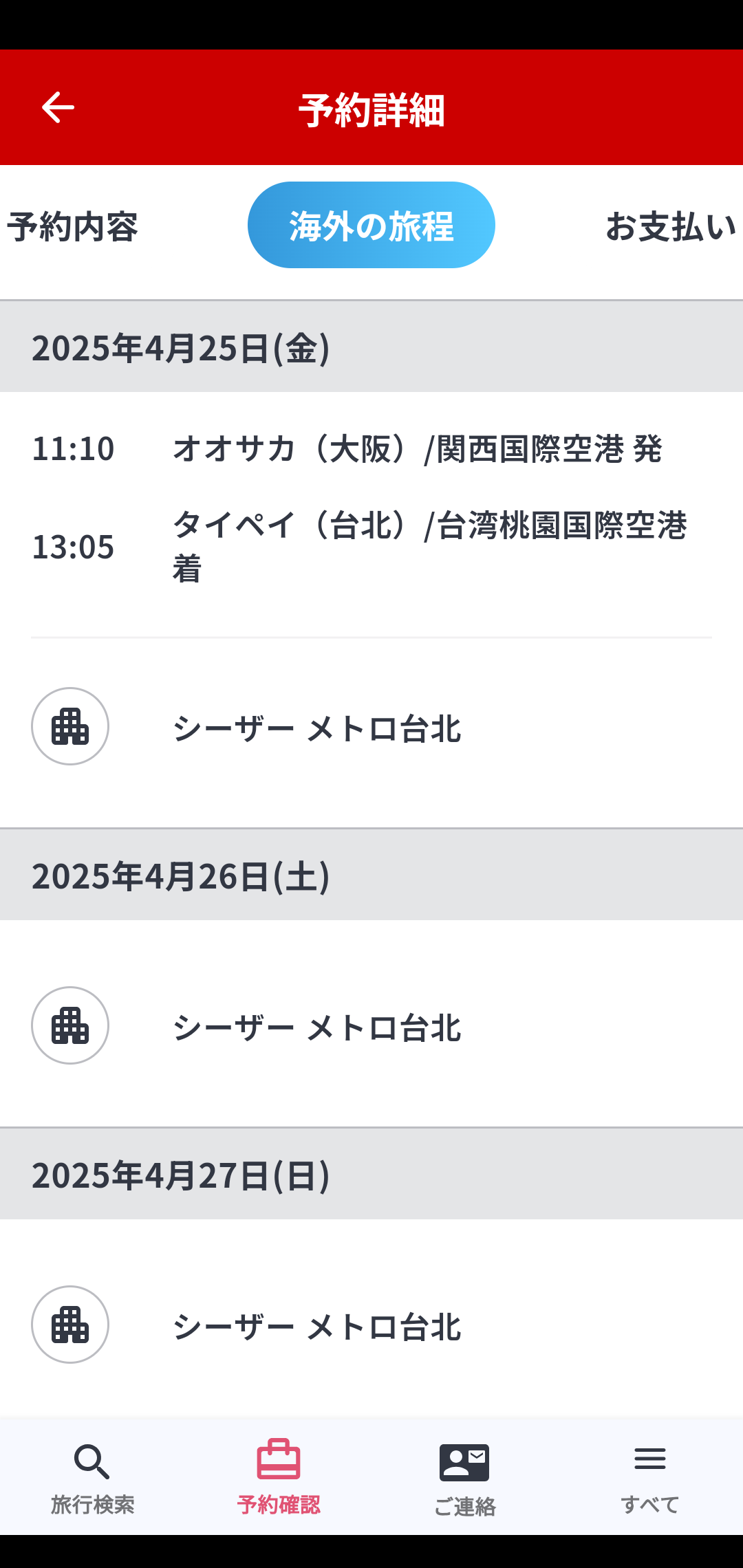The width and height of the screenshot is (743, 1568).
Task: Open 旅行検索 in the bottom navigation
Action: click(x=93, y=1476)
